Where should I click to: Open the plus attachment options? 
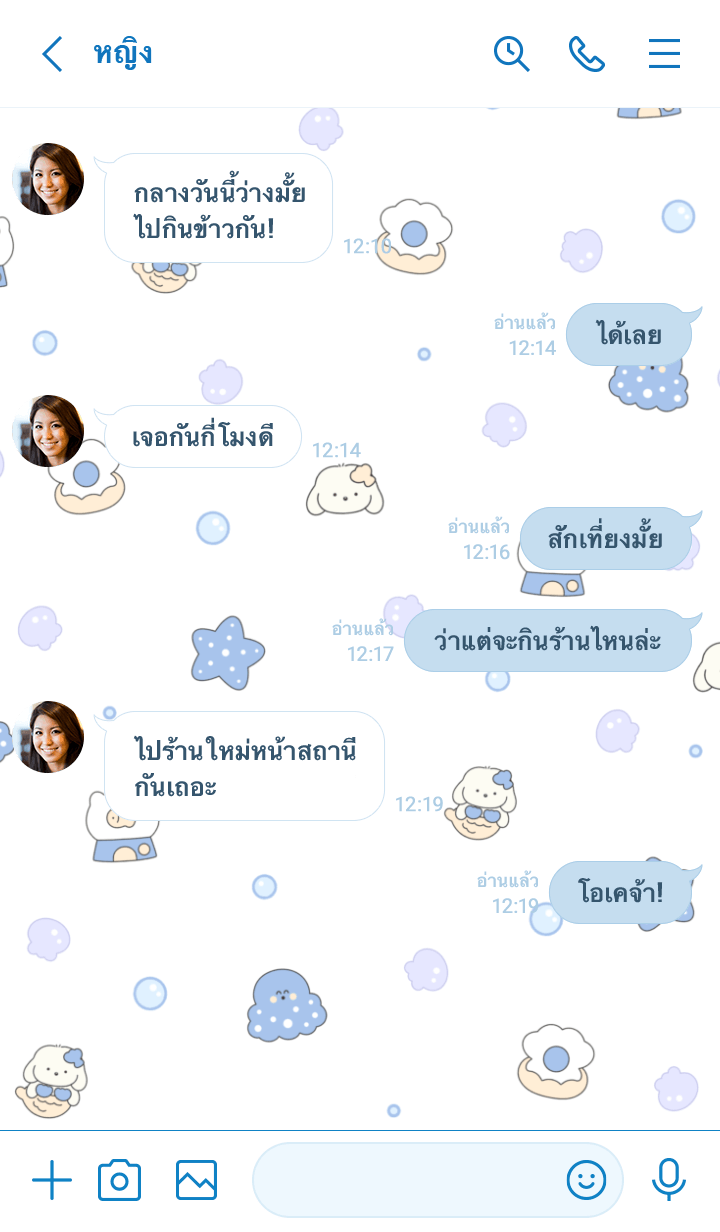(52, 1181)
